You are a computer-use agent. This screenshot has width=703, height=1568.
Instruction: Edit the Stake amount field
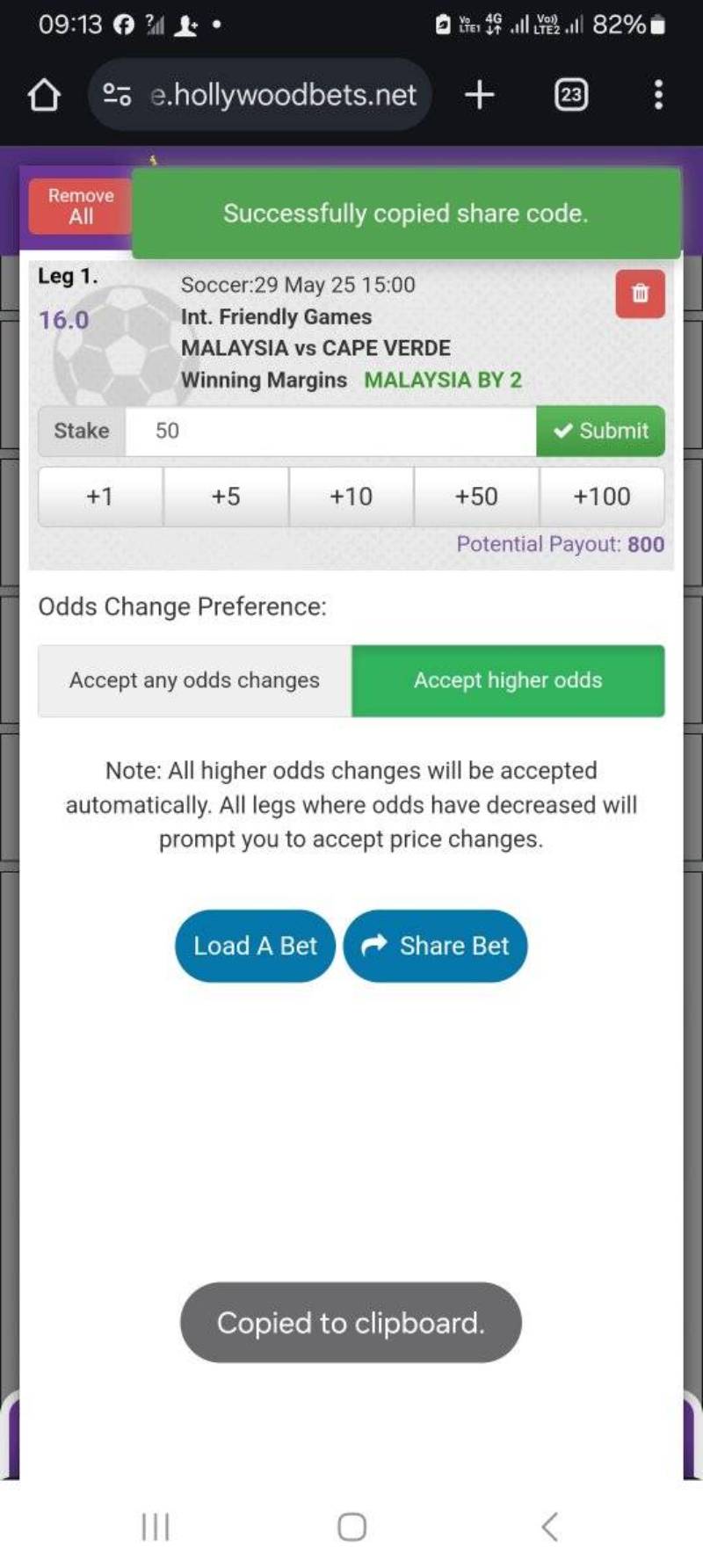coord(330,431)
